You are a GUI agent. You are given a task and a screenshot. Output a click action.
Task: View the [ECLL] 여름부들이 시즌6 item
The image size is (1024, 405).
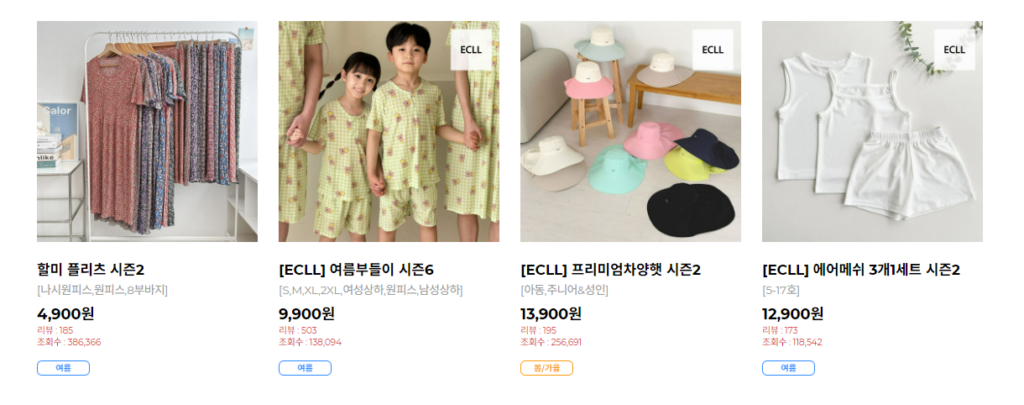click(x=388, y=132)
